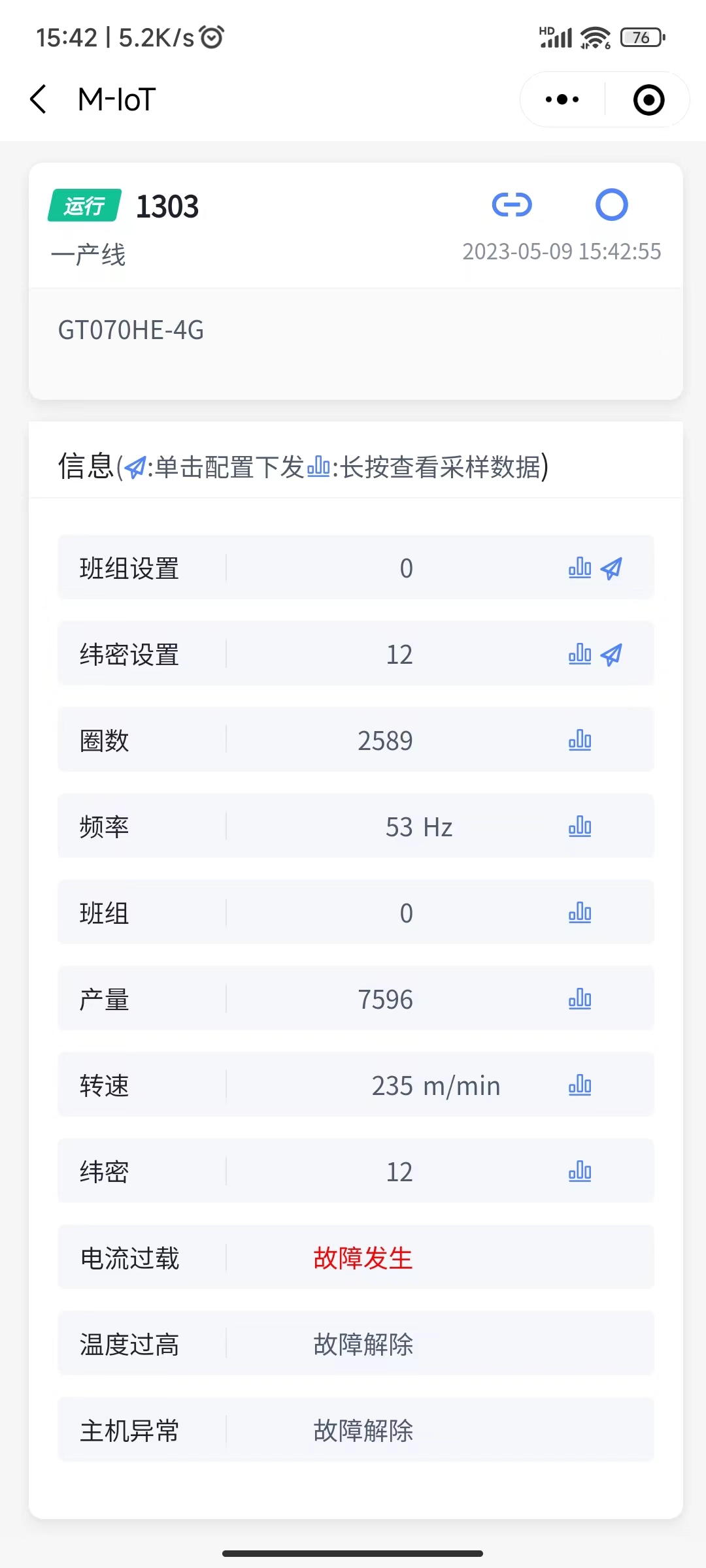The height and width of the screenshot is (1568, 706).
Task: Tap the chart icon for 产量
Action: pos(580,999)
